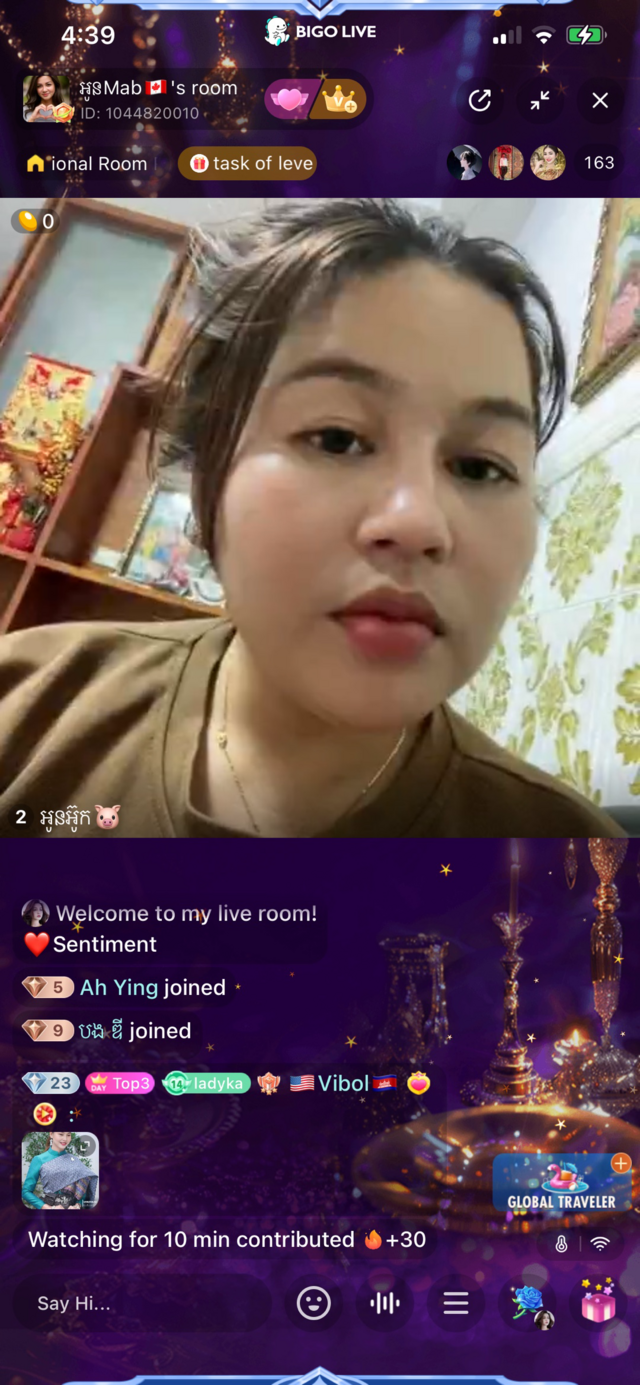Open the gift box panel

point(598,1303)
